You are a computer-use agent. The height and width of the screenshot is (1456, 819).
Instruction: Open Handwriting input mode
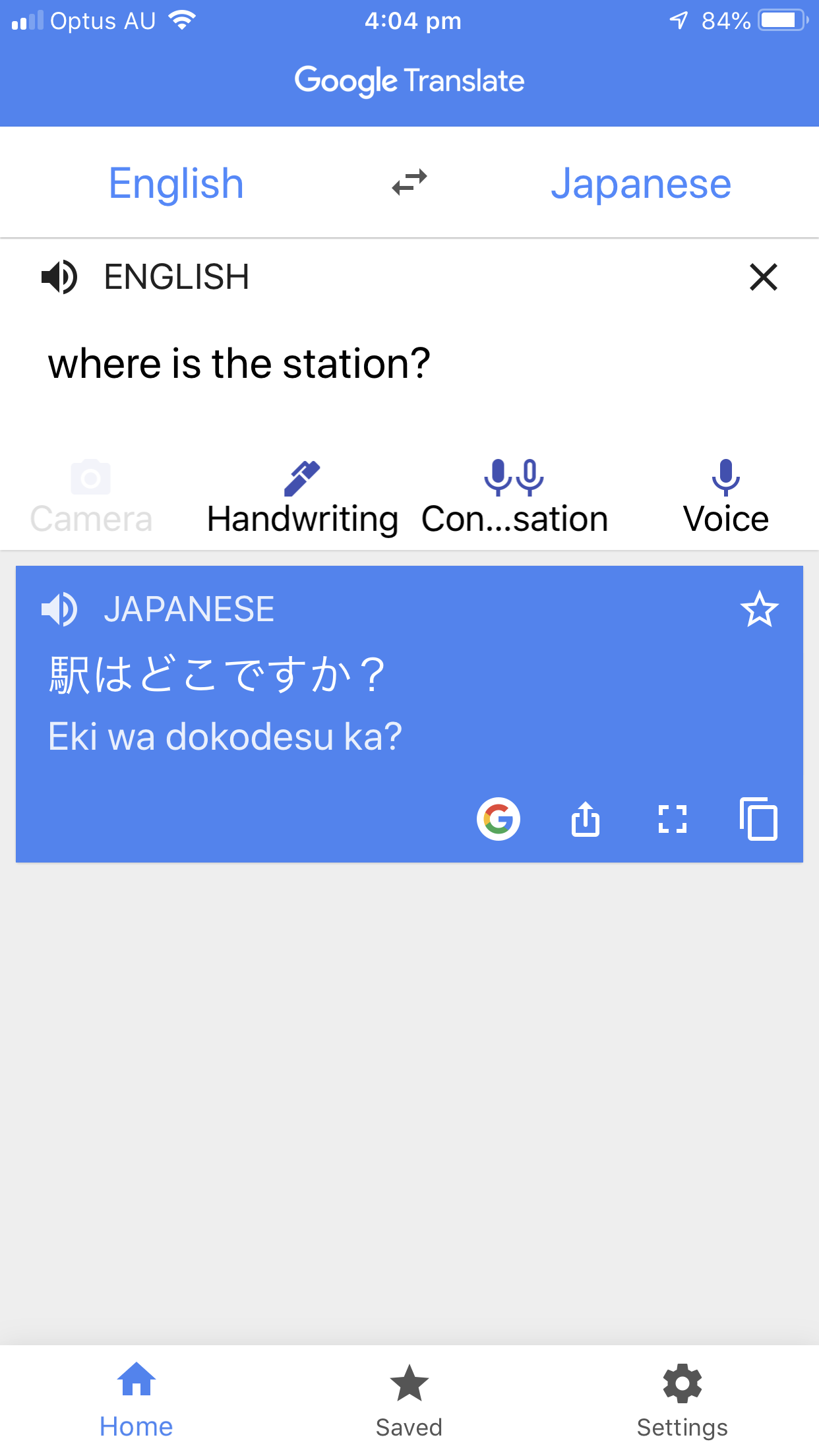click(x=302, y=498)
